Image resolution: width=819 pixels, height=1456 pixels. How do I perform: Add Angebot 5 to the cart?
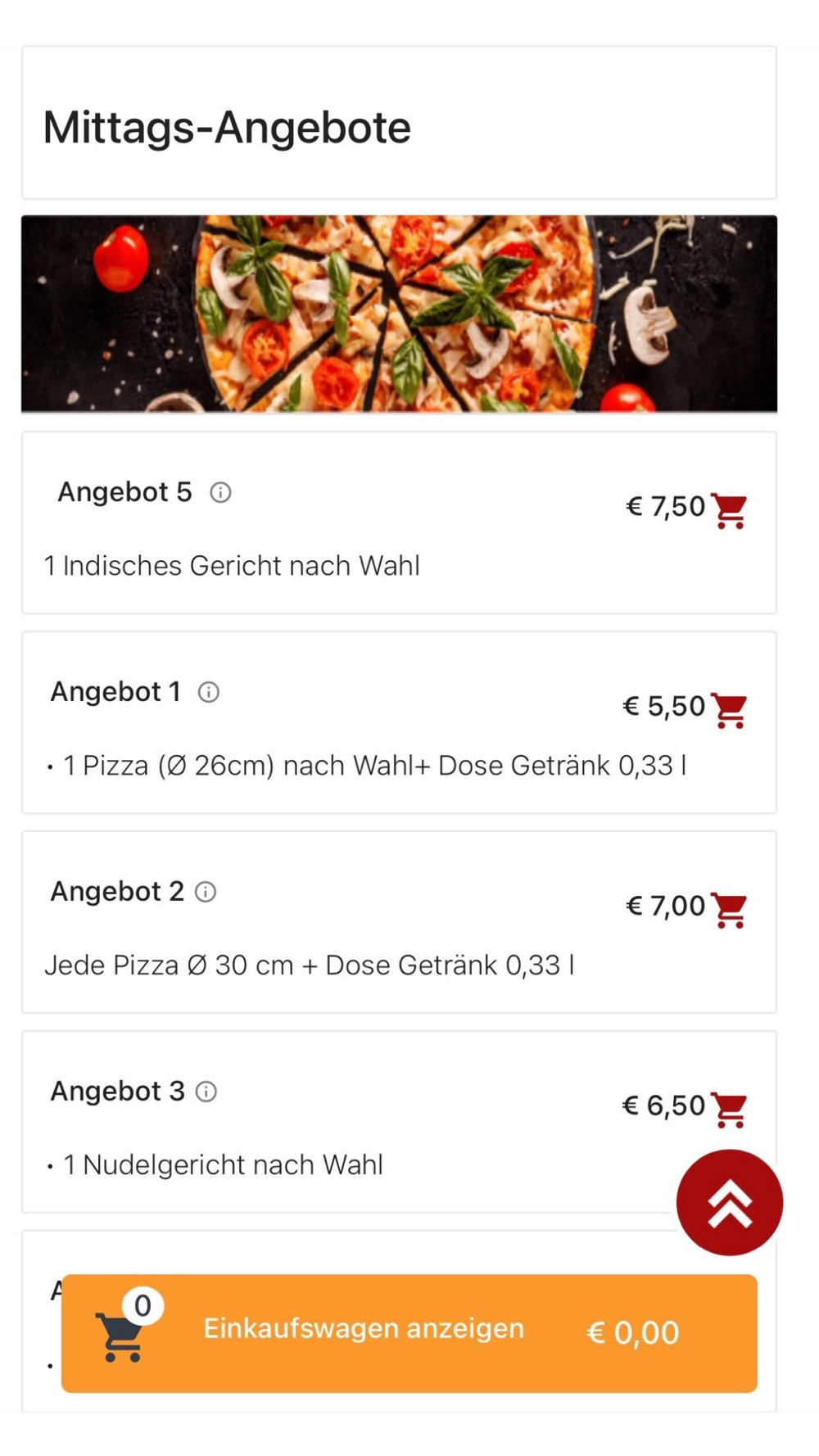pyautogui.click(x=728, y=510)
